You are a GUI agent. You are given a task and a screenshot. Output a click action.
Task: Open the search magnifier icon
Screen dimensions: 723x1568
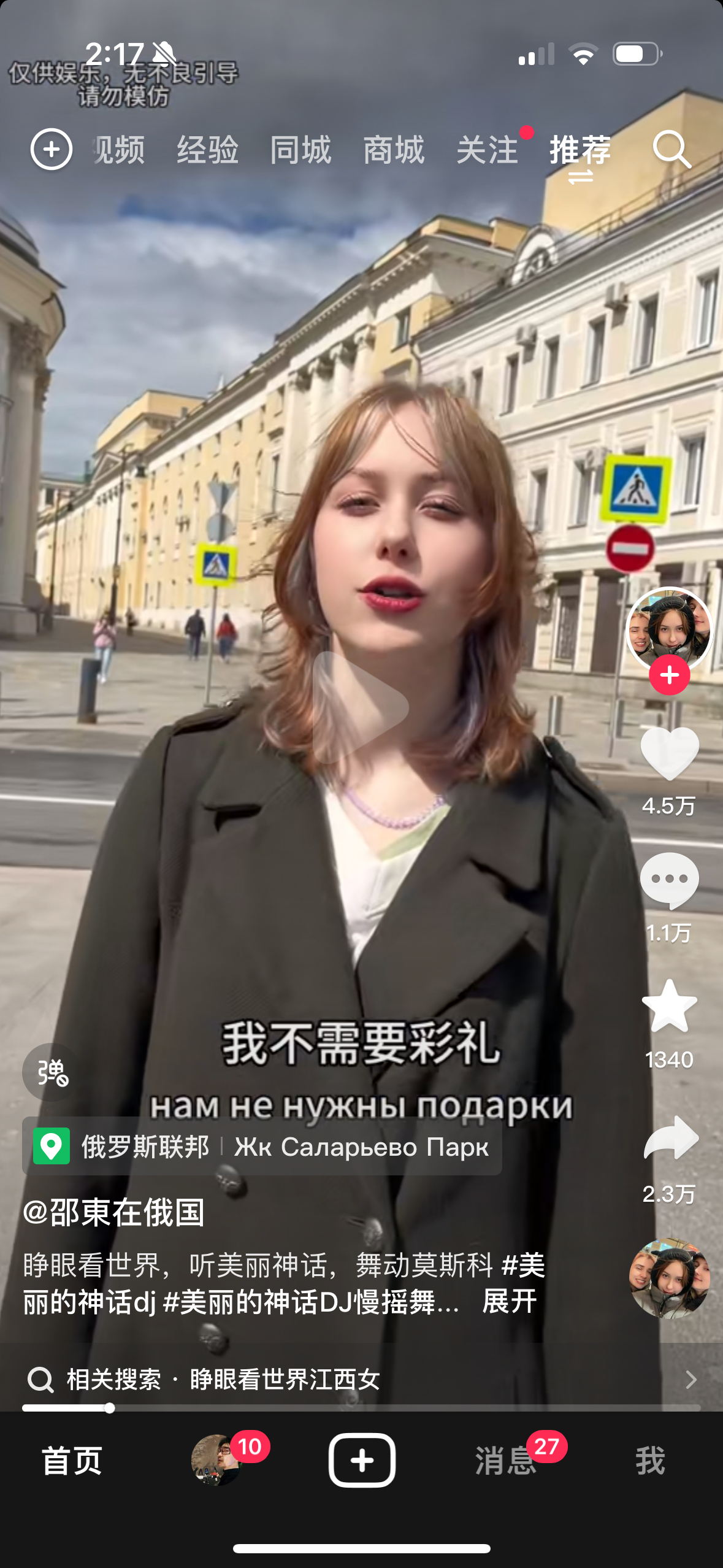click(x=671, y=149)
